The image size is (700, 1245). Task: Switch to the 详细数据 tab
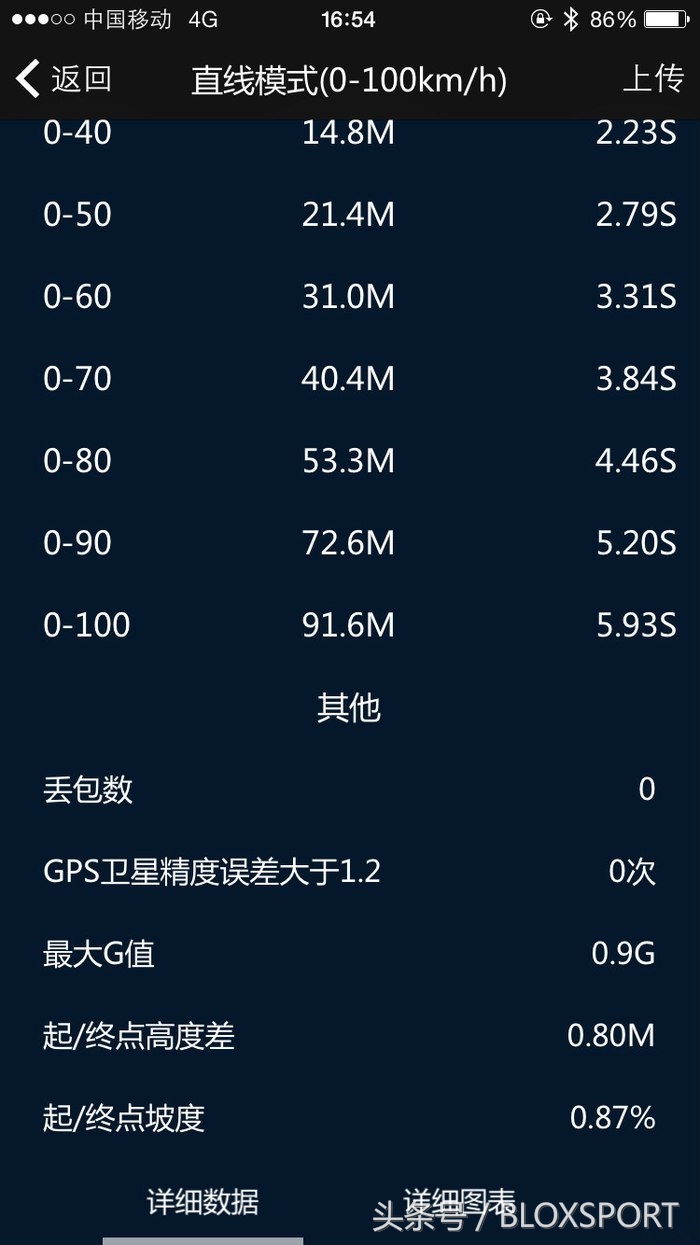203,1201
